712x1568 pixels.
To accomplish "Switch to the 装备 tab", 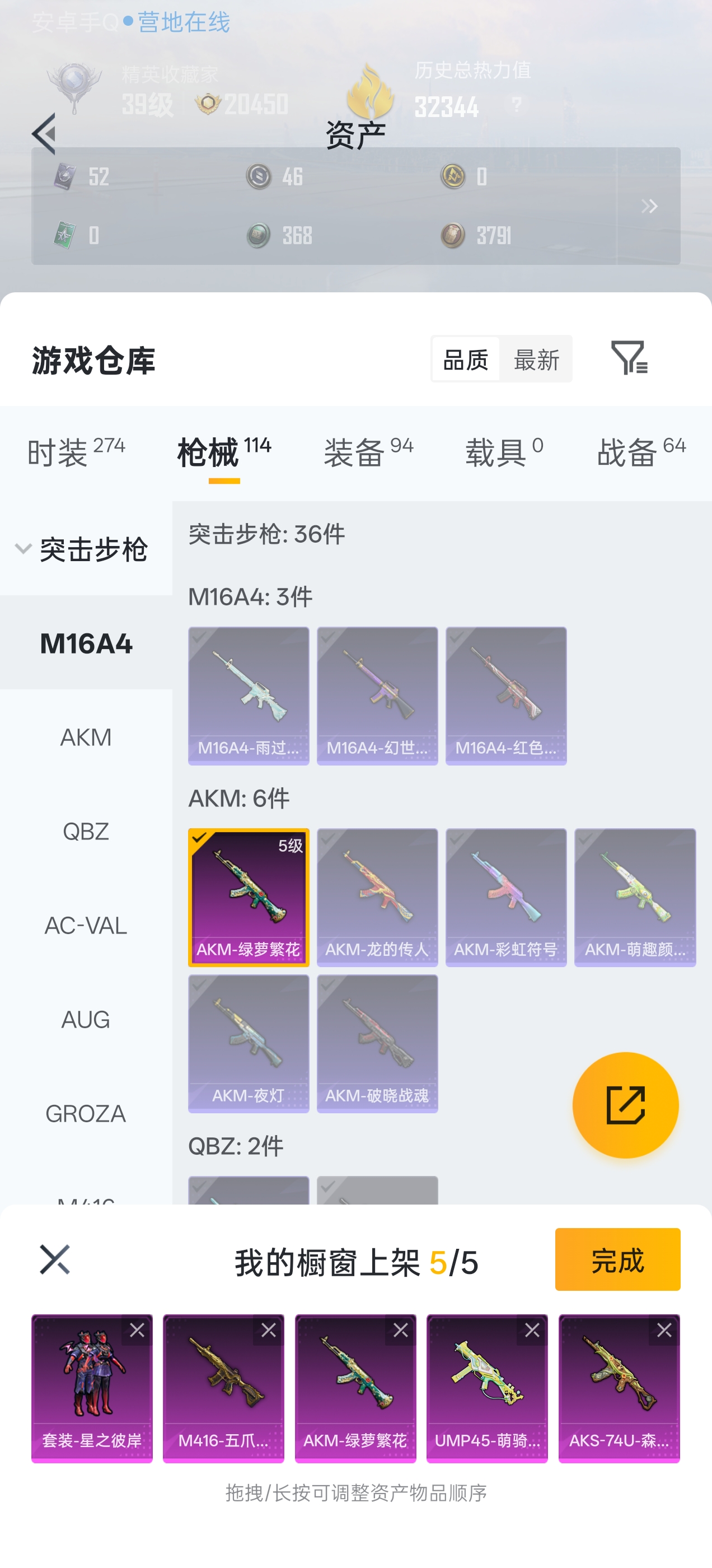I will coord(368,452).
